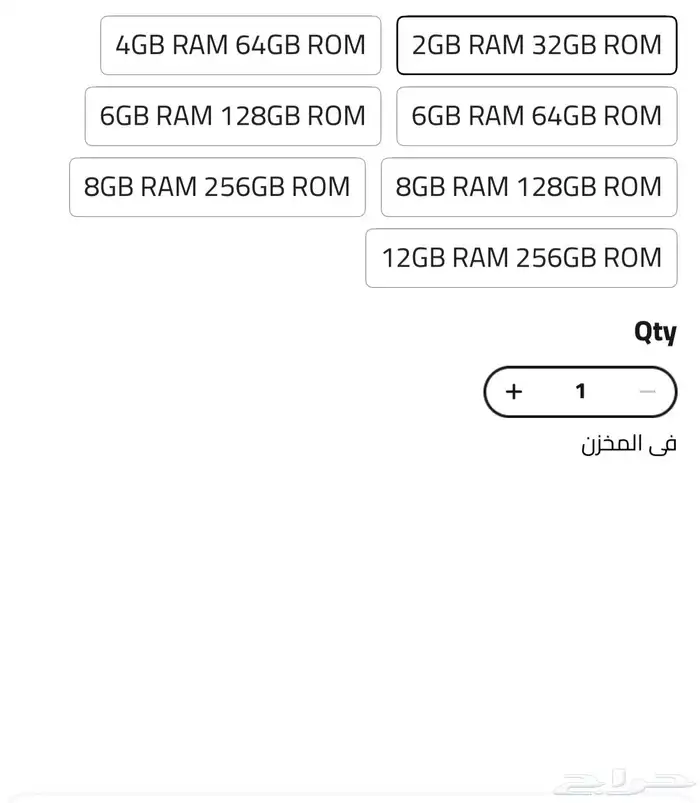This screenshot has height=803, width=700.
Task: Select 6GB RAM 128GB ROM storage variant
Action: click(233, 116)
